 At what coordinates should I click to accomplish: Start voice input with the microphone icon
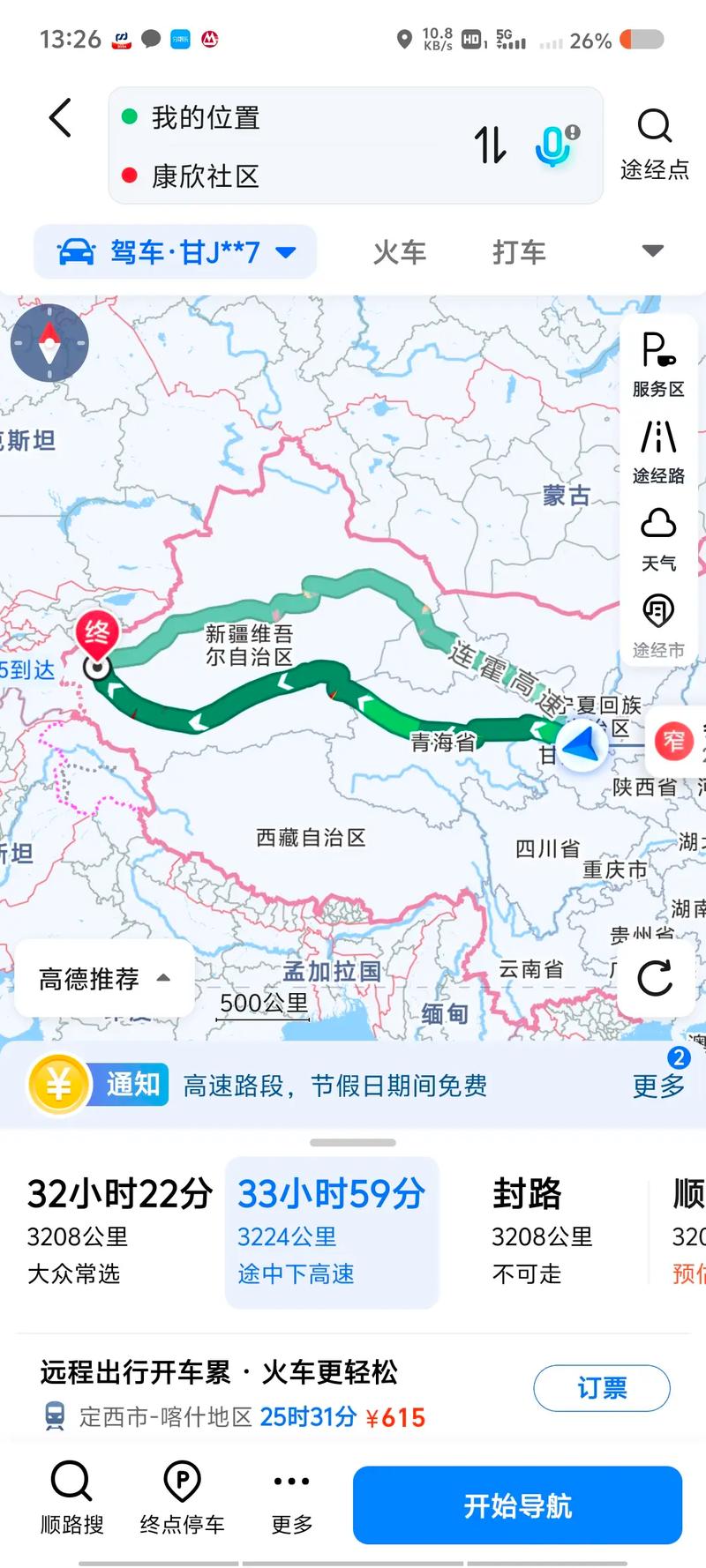552,146
